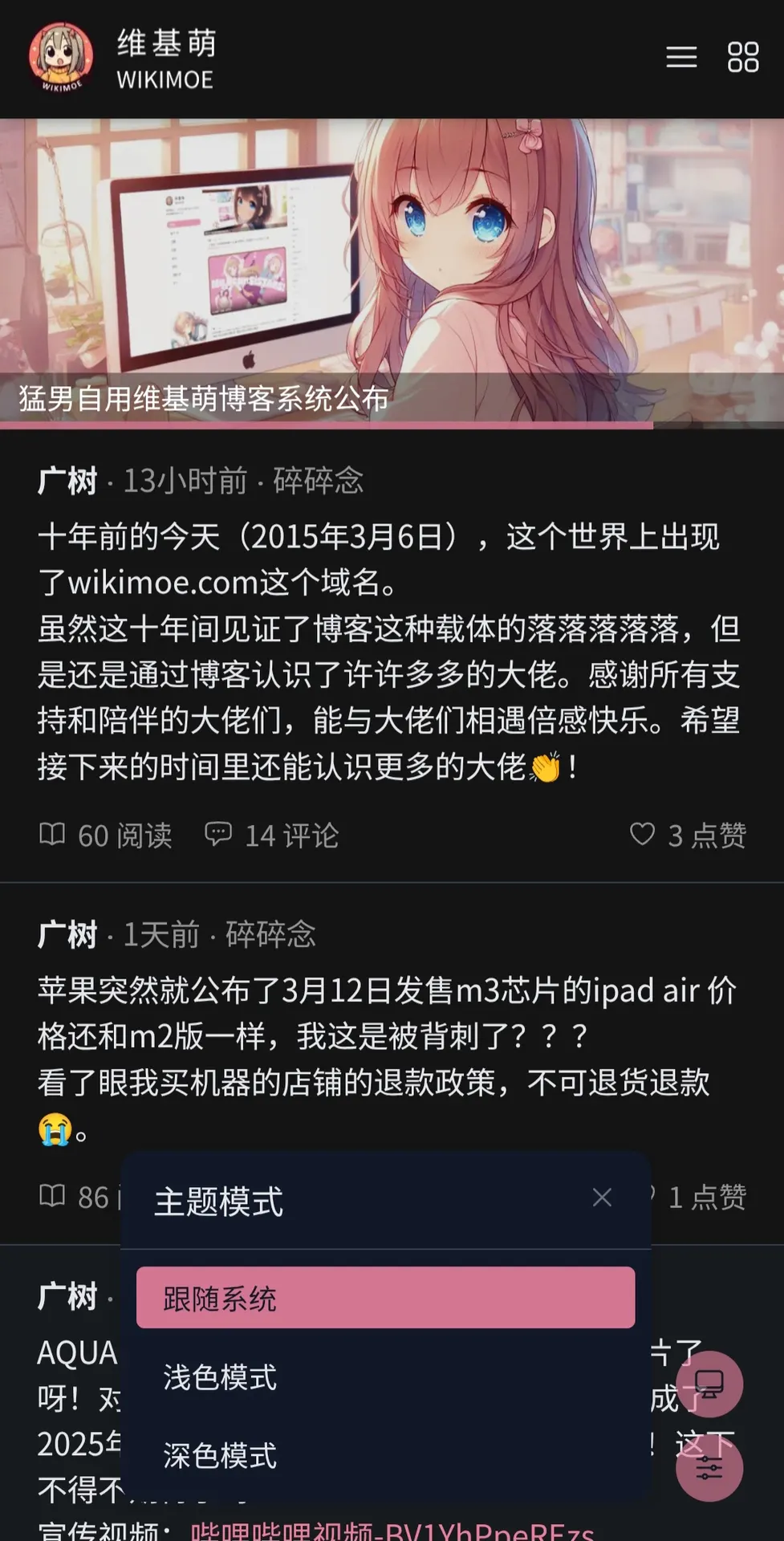Open the 哔哩哔哩视频 link
The image size is (784, 1541).
392,1530
